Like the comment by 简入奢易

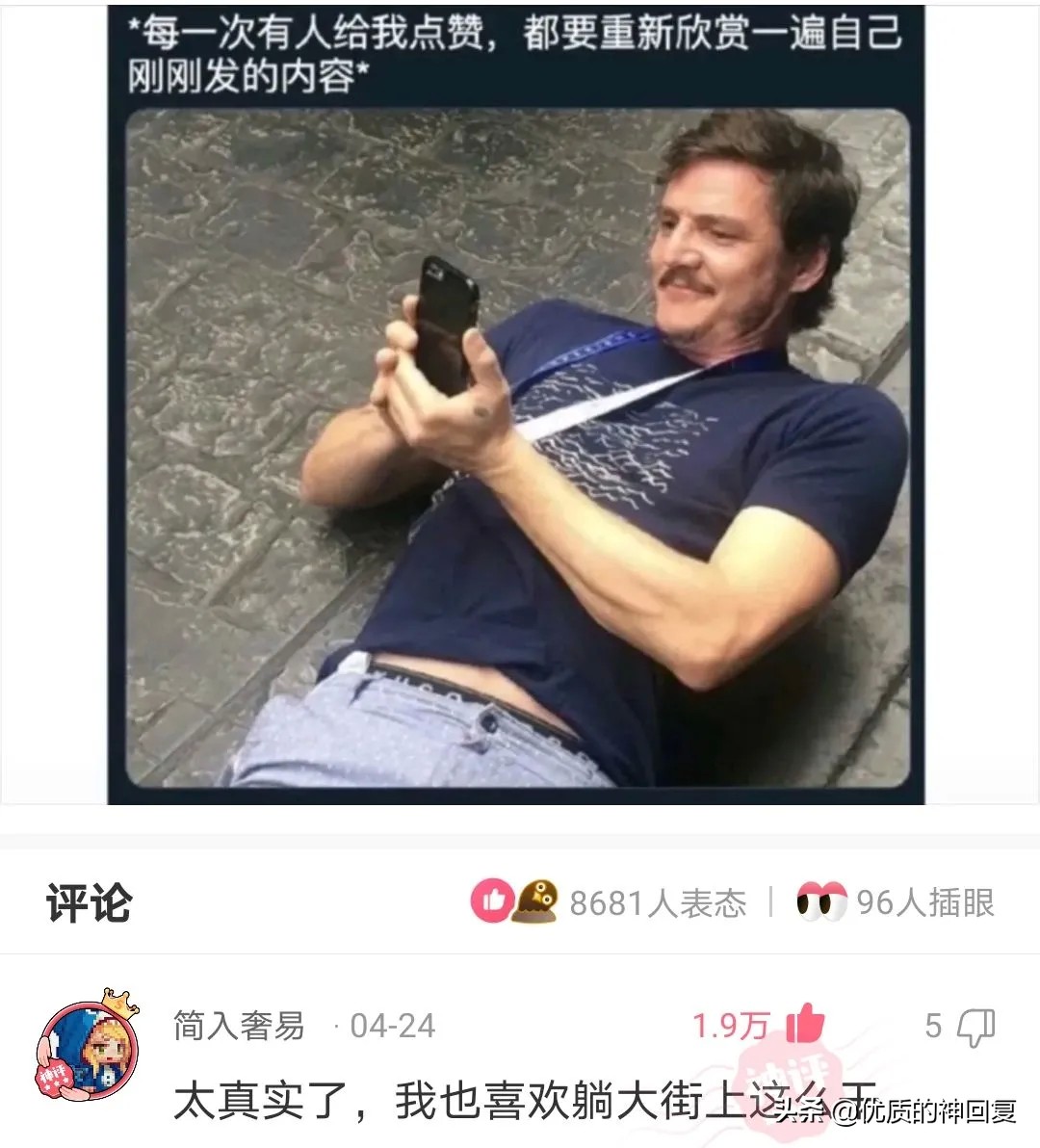(x=805, y=1025)
